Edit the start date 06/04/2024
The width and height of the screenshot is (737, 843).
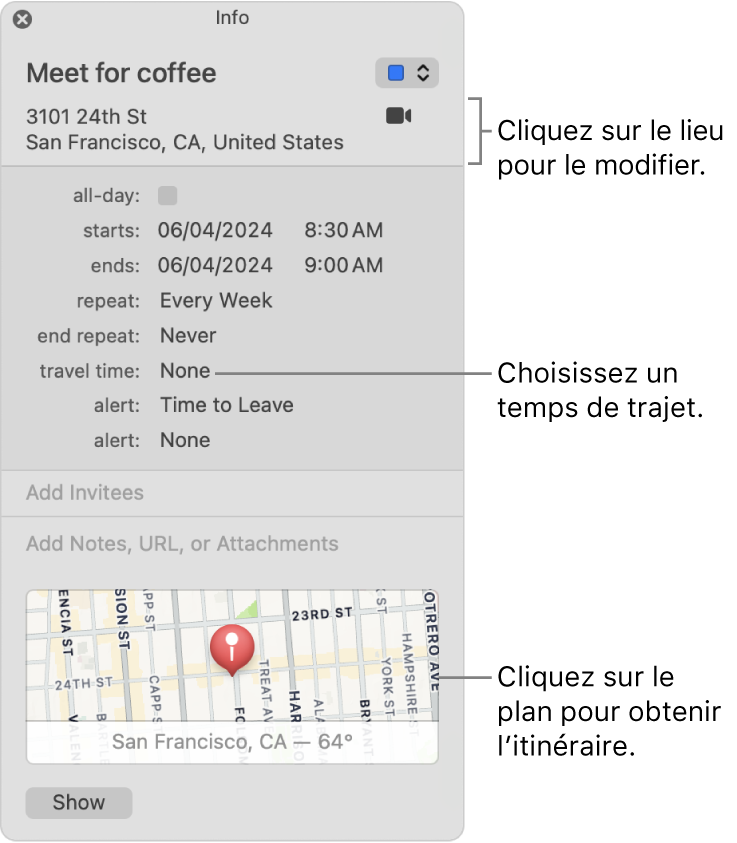[x=214, y=230]
